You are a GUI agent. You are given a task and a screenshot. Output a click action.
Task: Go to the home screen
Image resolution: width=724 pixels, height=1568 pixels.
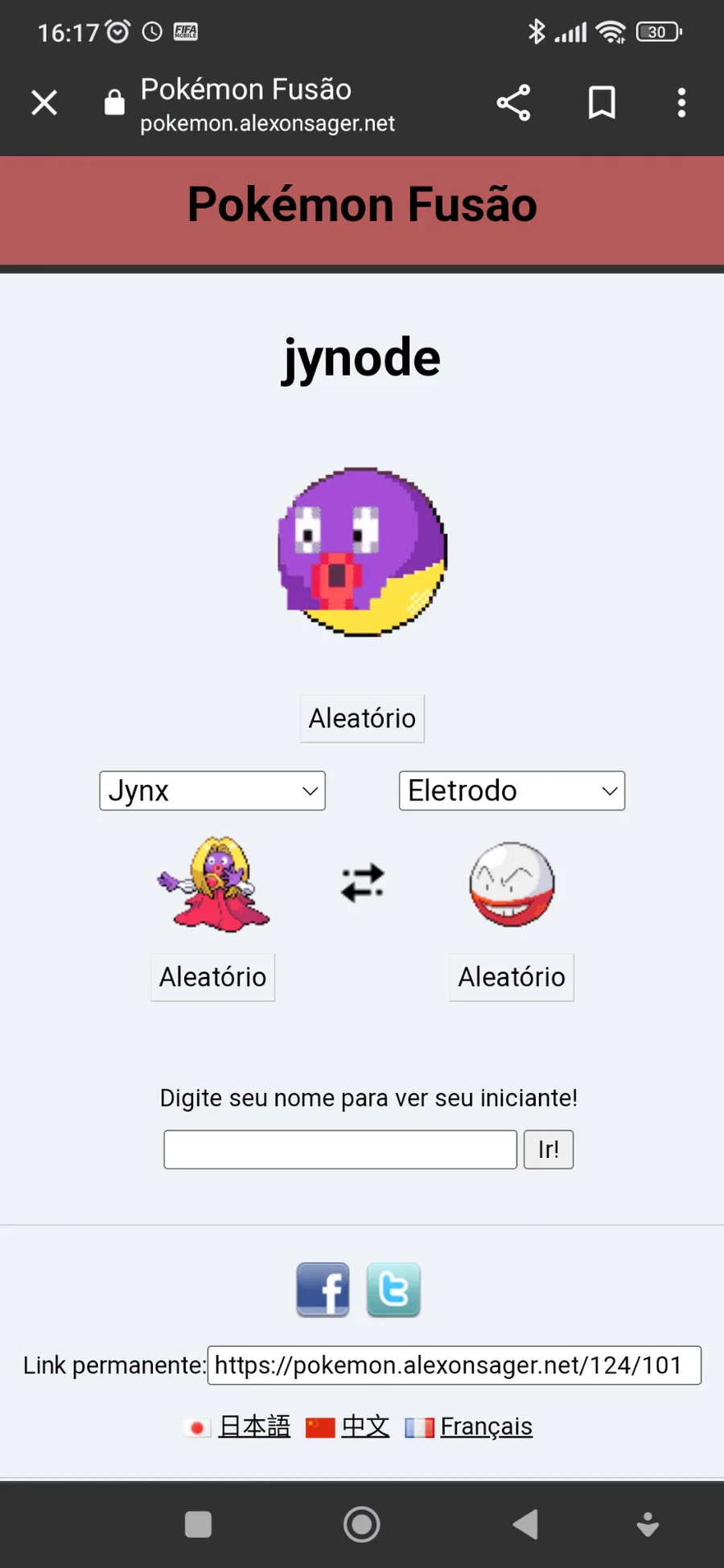pos(362,1524)
